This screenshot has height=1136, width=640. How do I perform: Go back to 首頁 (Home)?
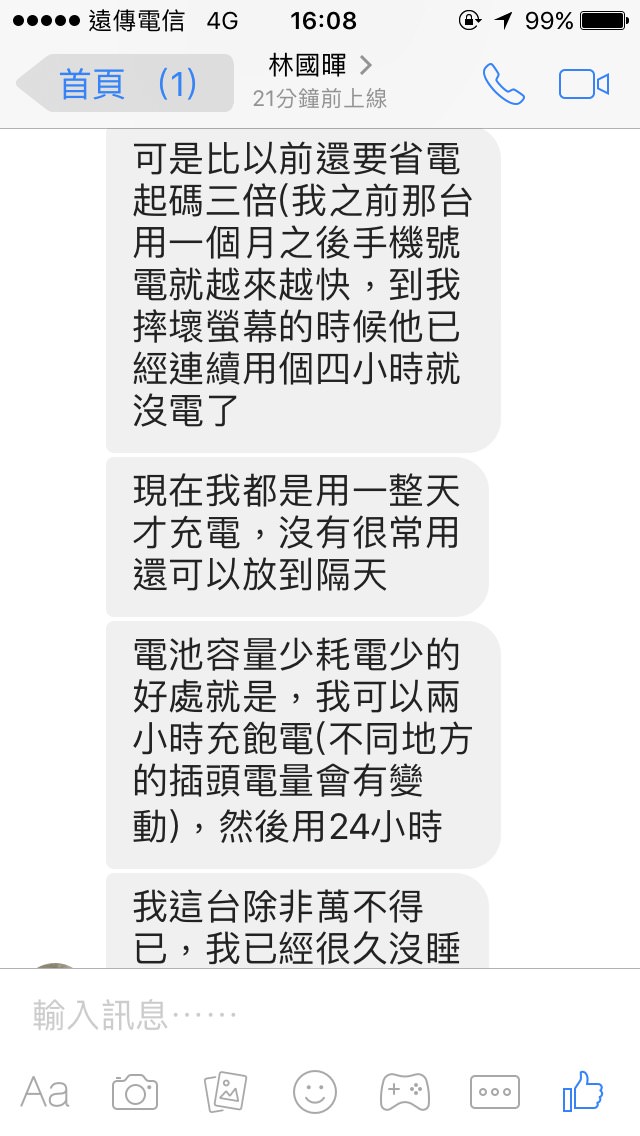pos(125,83)
